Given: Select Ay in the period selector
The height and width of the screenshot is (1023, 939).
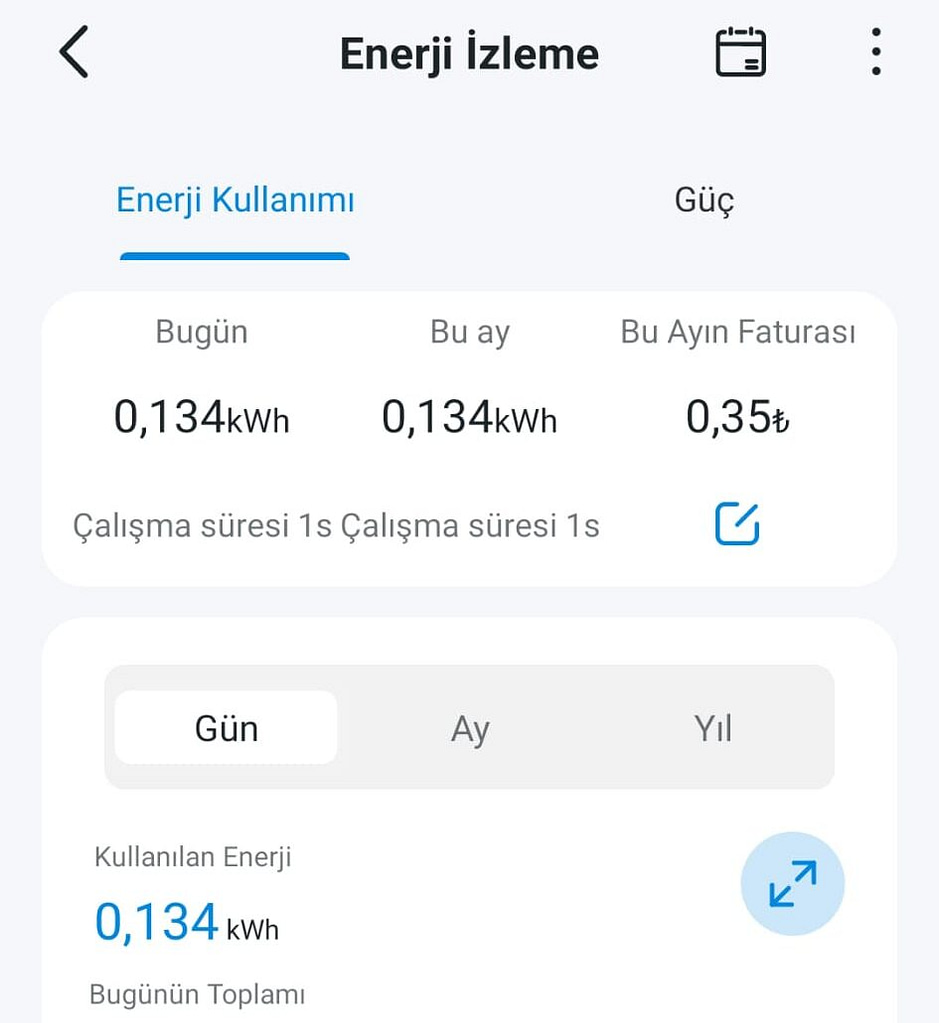Looking at the screenshot, I should 470,728.
